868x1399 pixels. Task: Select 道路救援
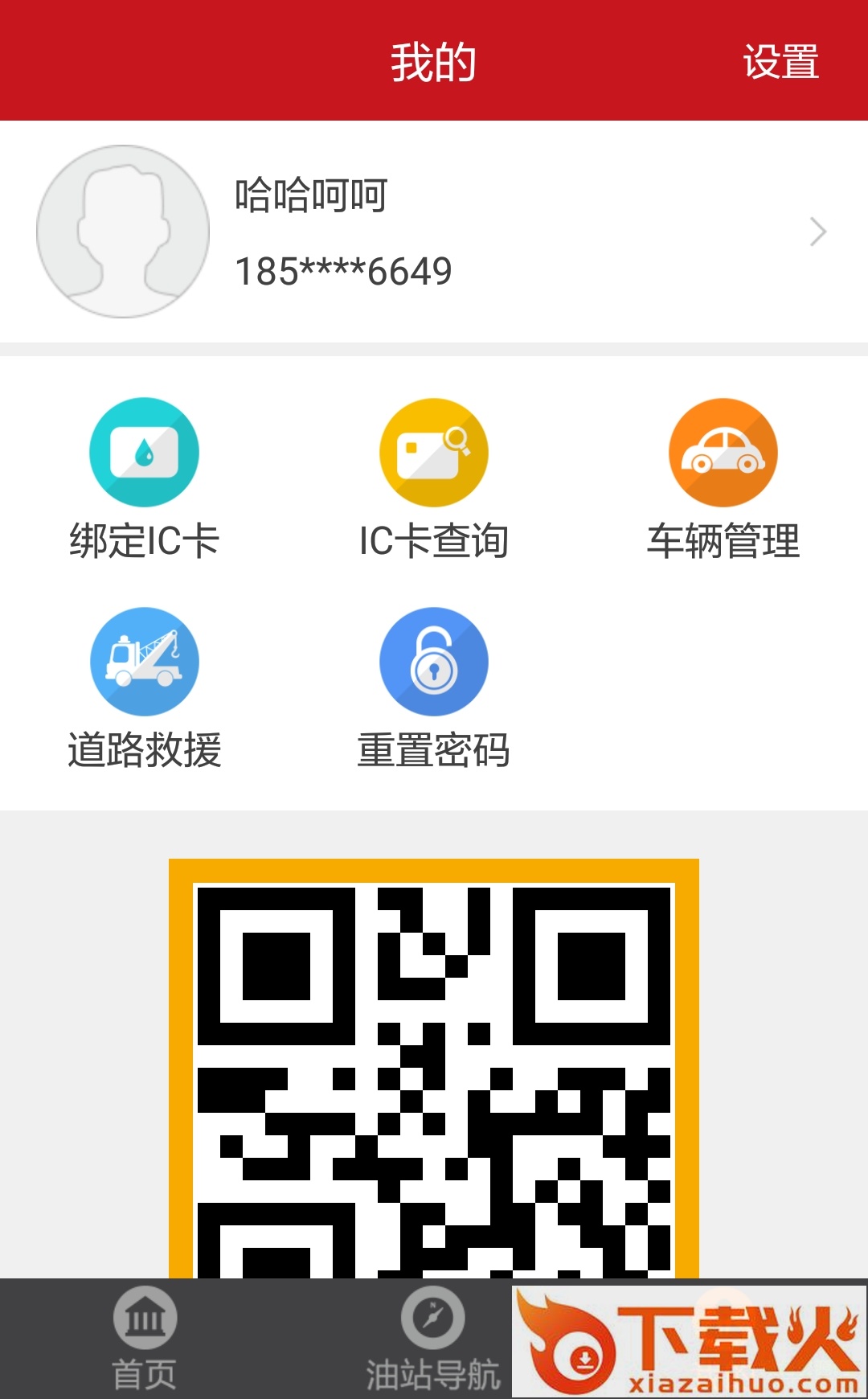pyautogui.click(x=145, y=689)
